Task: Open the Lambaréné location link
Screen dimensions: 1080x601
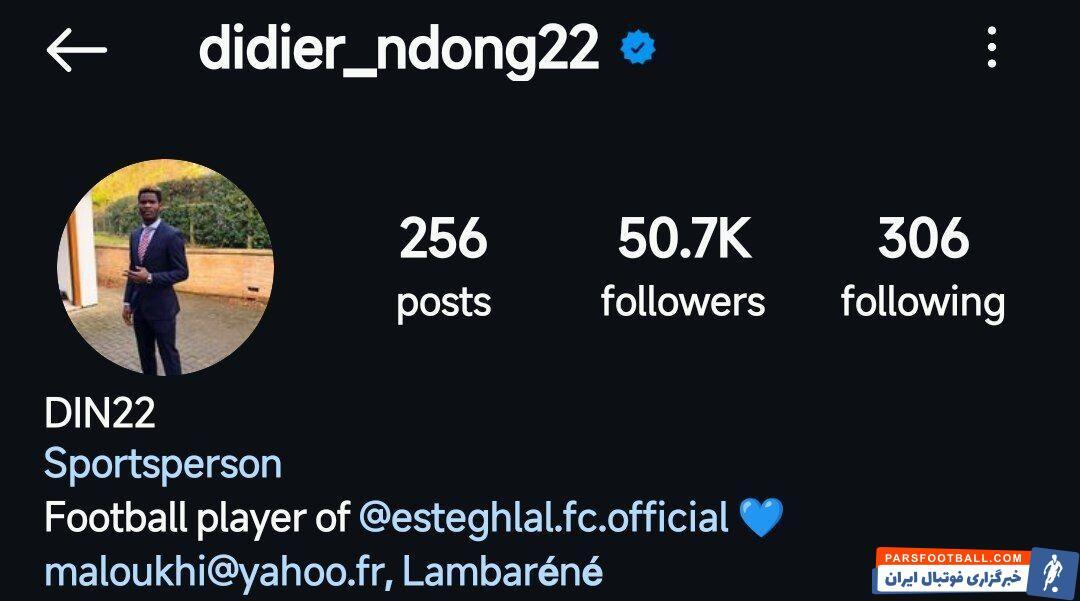Action: point(502,571)
